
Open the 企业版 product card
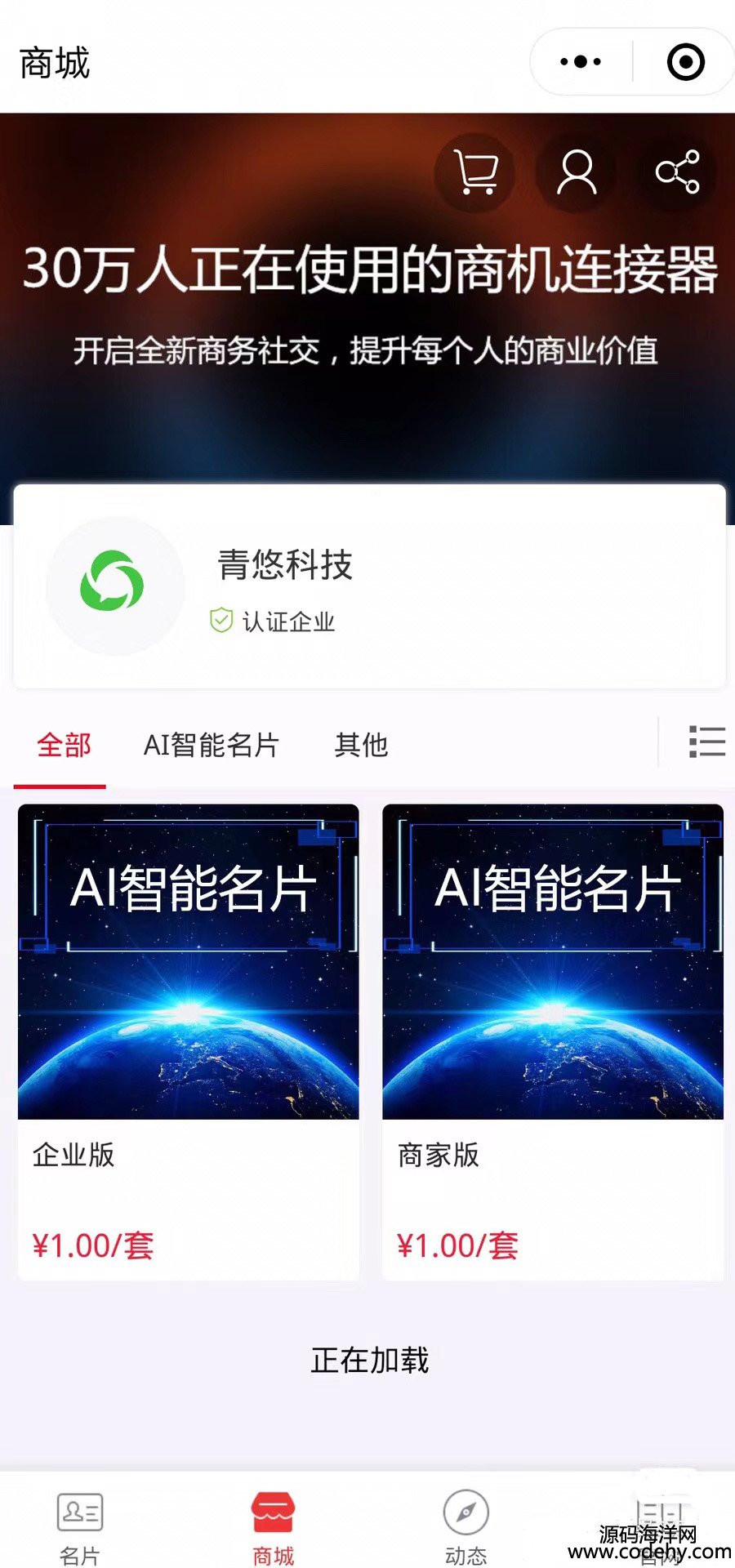(189, 1041)
